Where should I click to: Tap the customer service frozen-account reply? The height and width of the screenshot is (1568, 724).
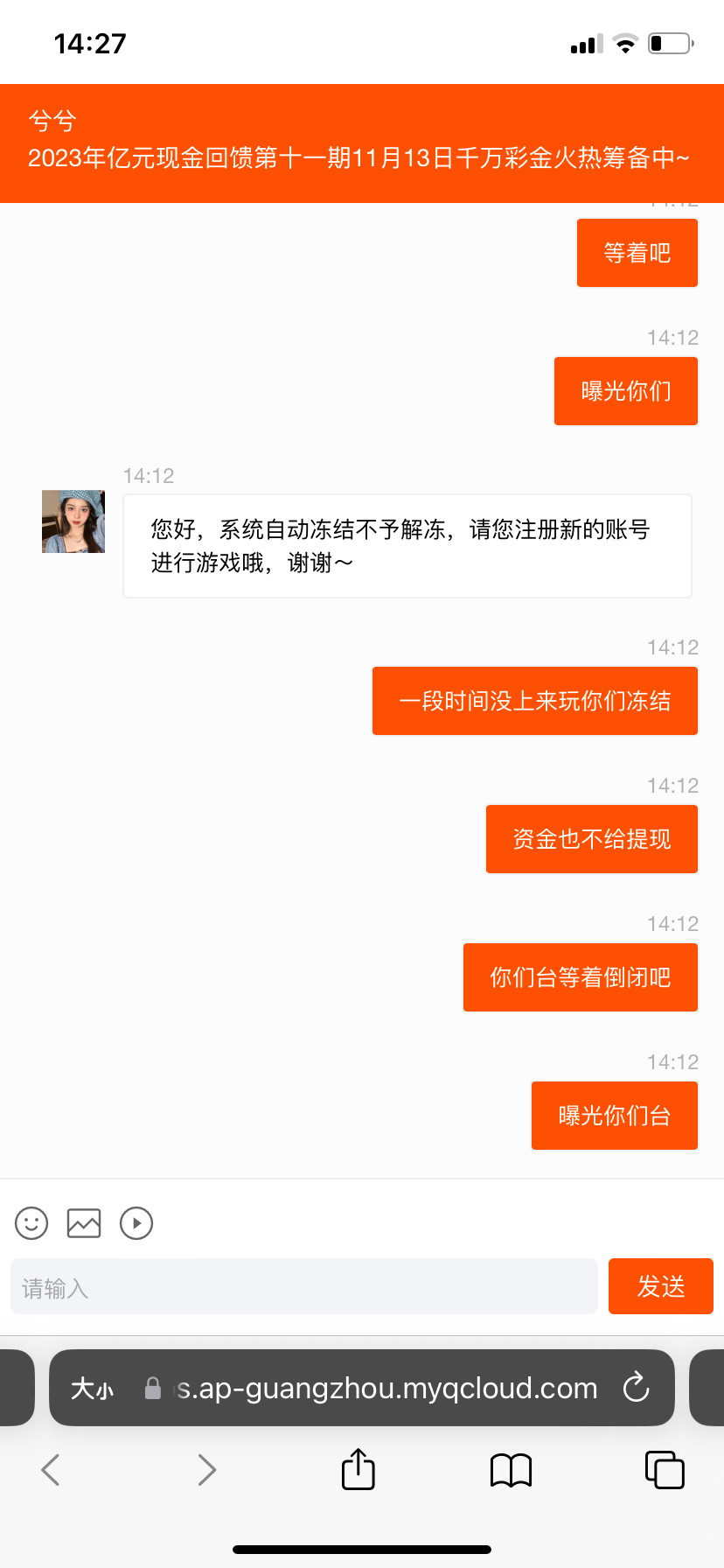click(407, 546)
